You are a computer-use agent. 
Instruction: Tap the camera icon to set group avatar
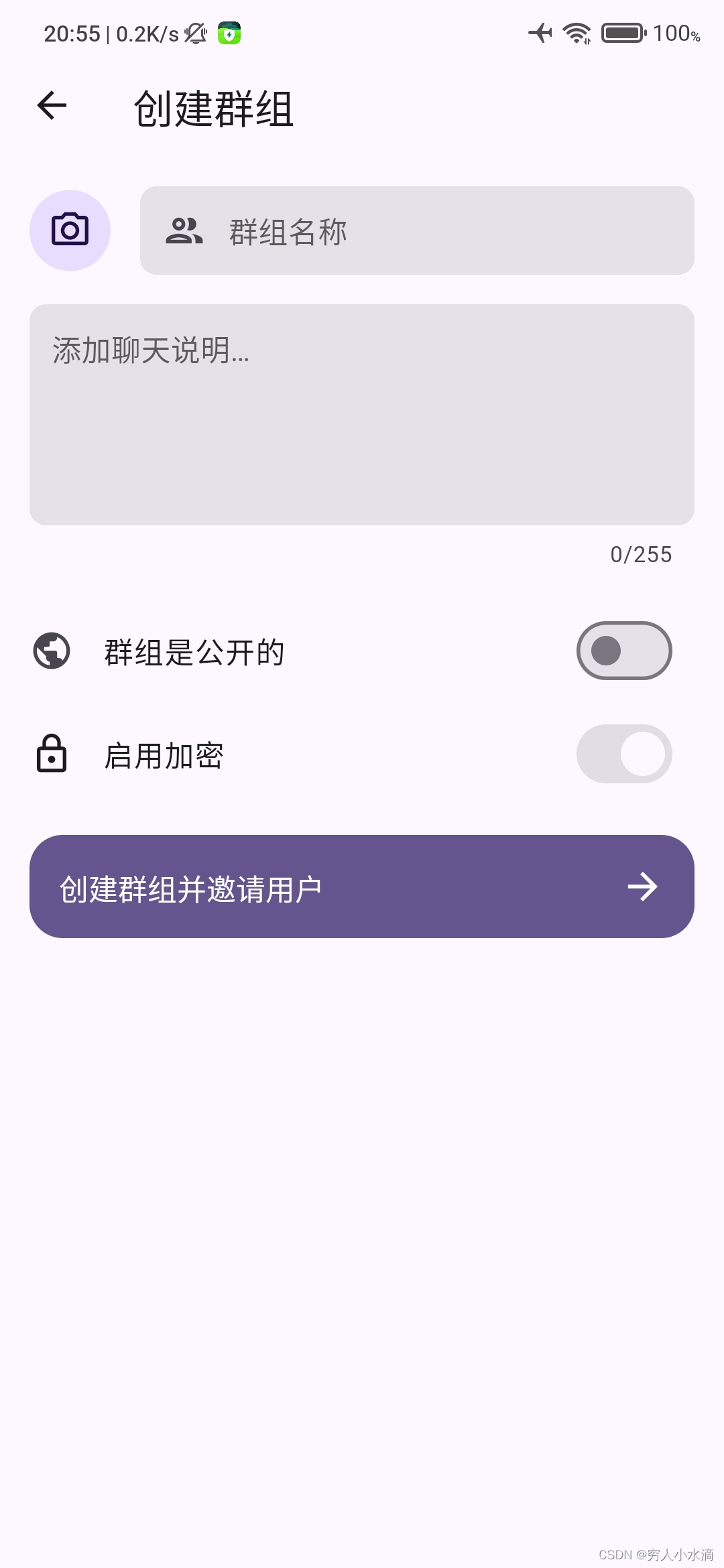[70, 231]
